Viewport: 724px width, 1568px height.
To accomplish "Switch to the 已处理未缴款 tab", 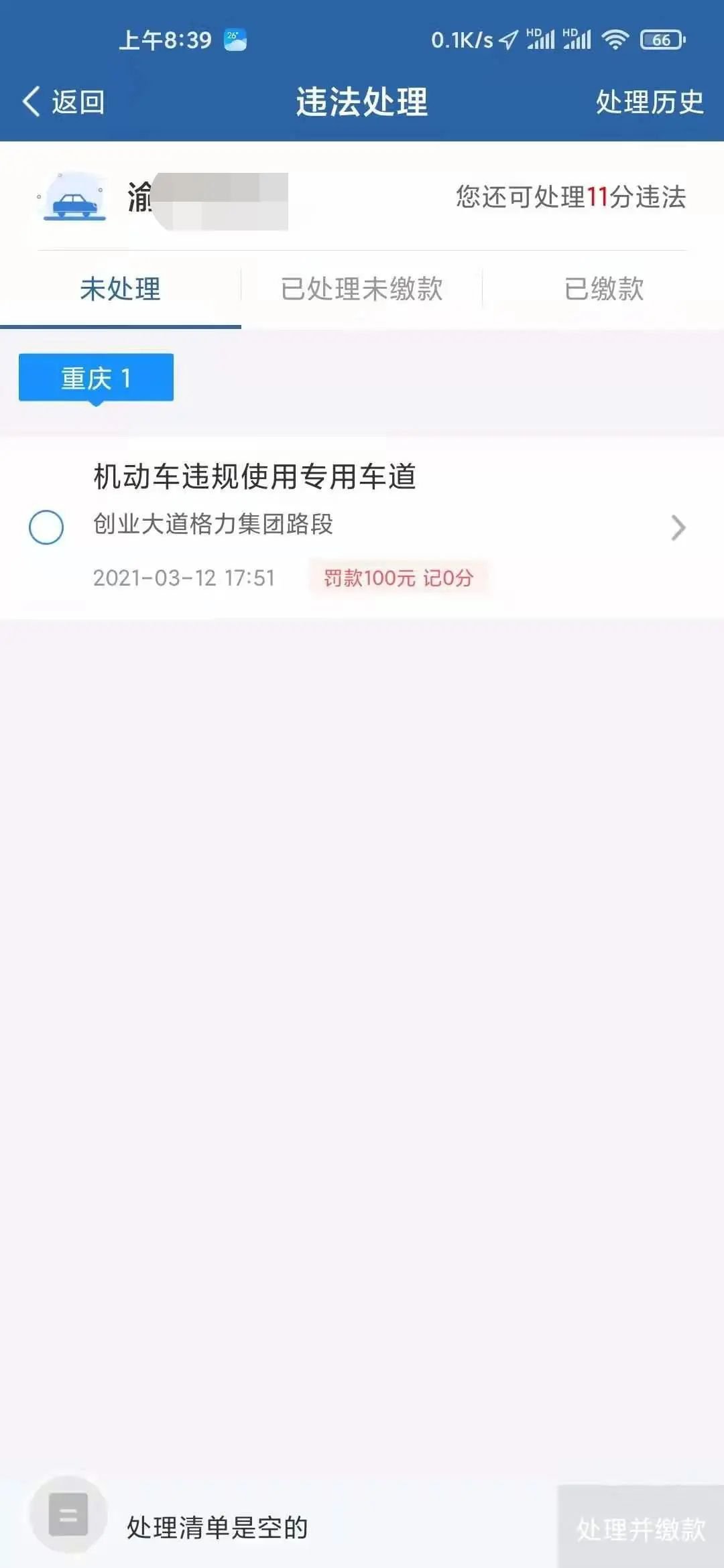I will pos(361,289).
